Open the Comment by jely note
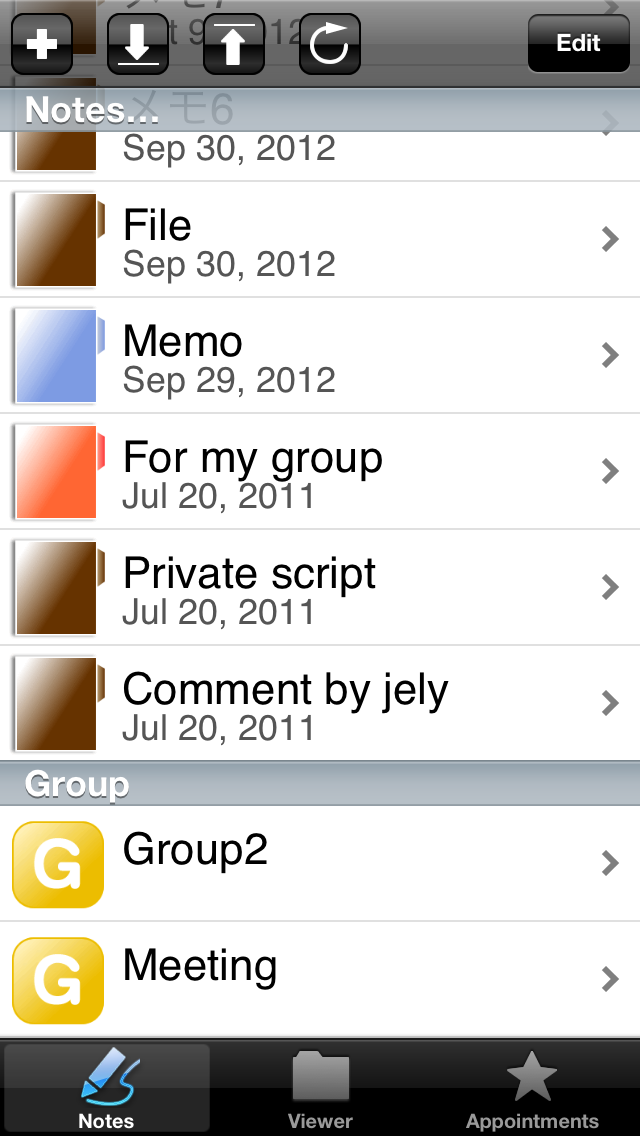 (320, 704)
